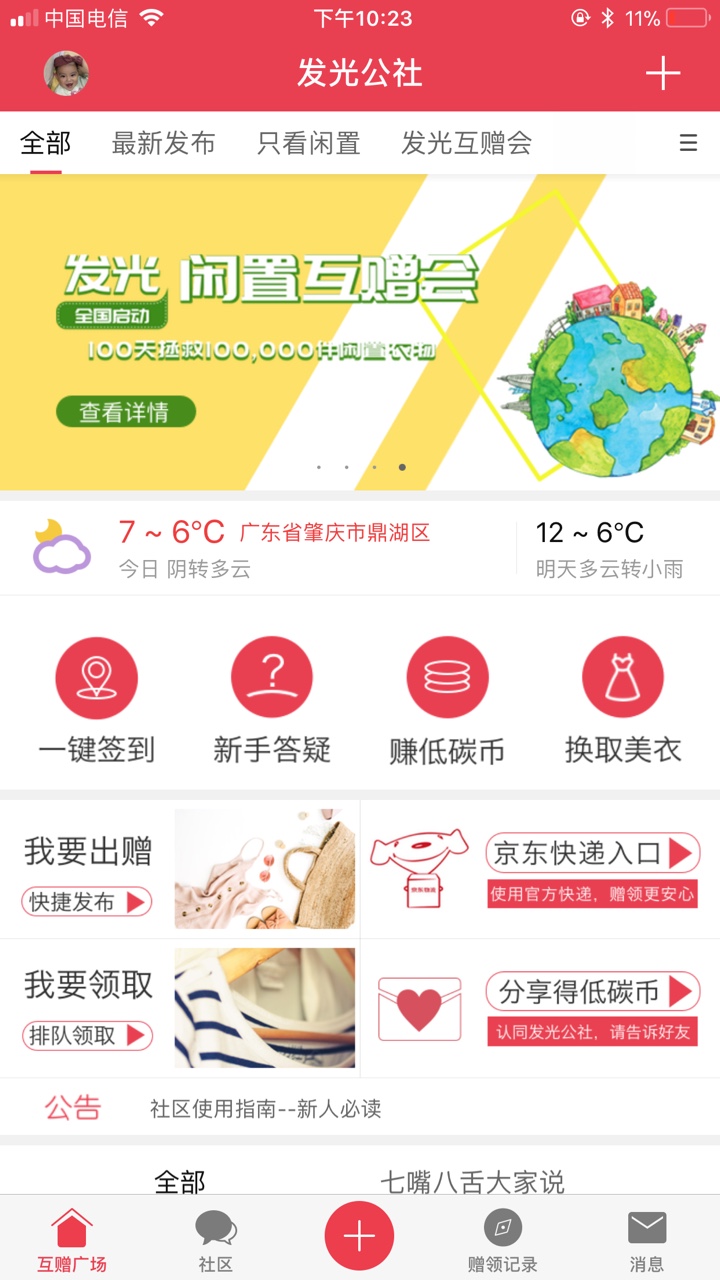This screenshot has width=720, height=1280.
Task: Open 赠领记录 bottom tab
Action: pos(502,1240)
